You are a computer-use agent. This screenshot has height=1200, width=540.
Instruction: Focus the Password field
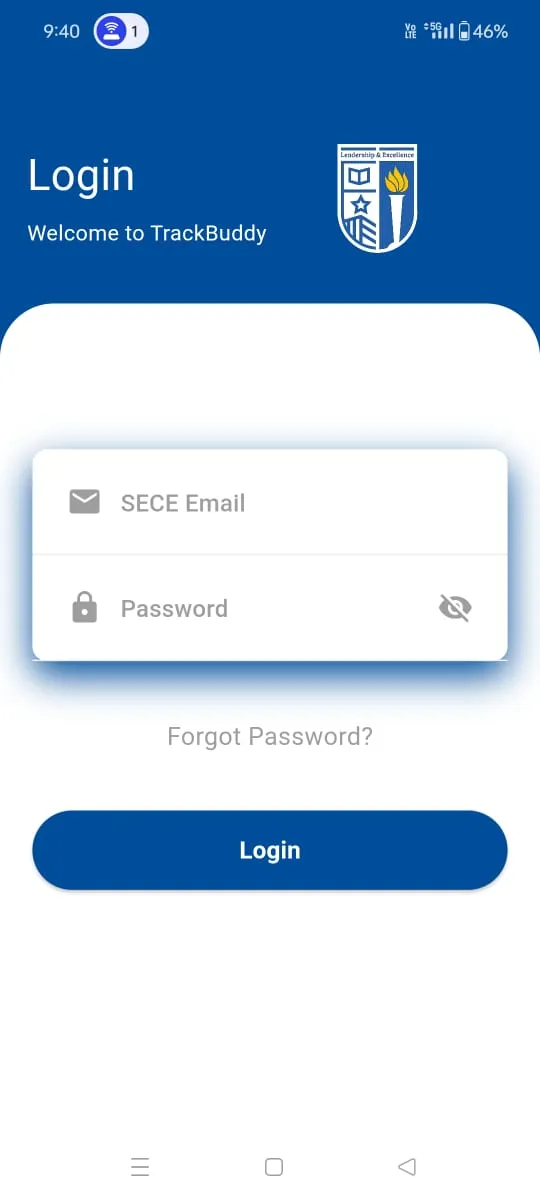270,608
